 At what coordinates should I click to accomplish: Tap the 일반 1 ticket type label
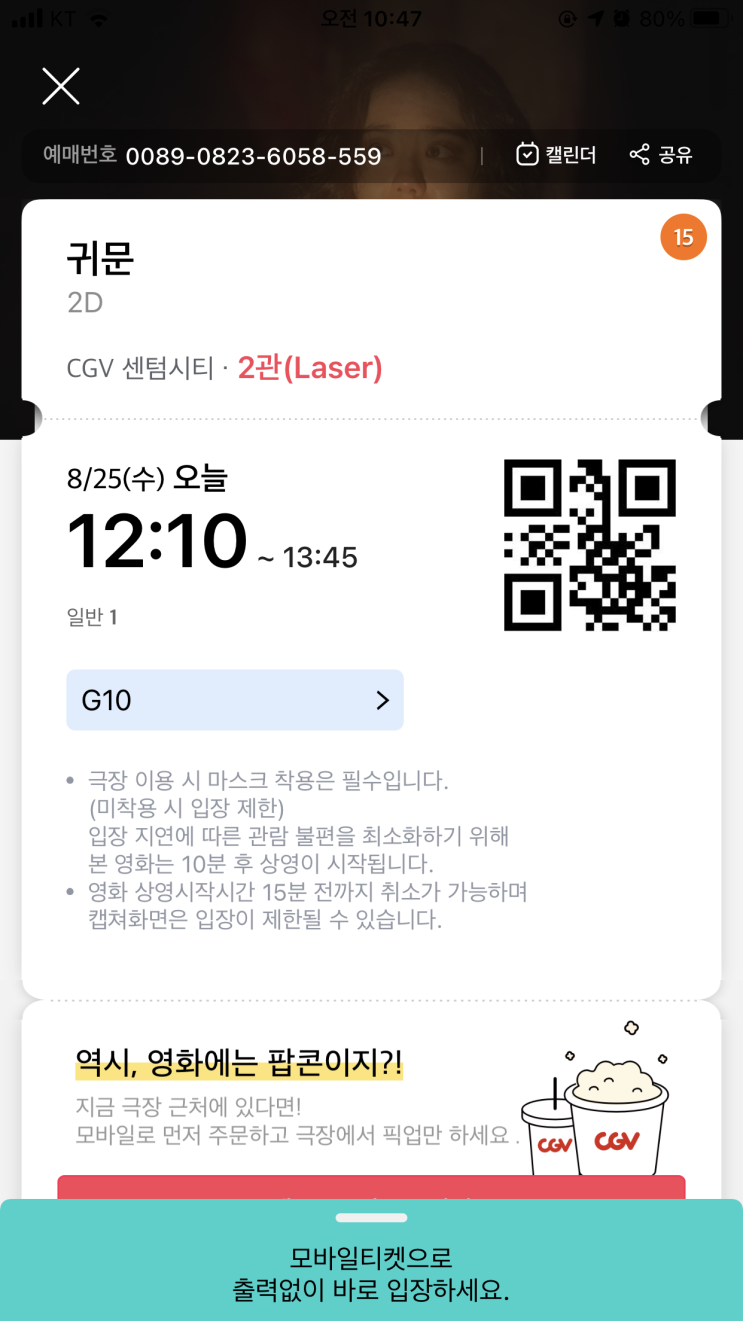90,617
